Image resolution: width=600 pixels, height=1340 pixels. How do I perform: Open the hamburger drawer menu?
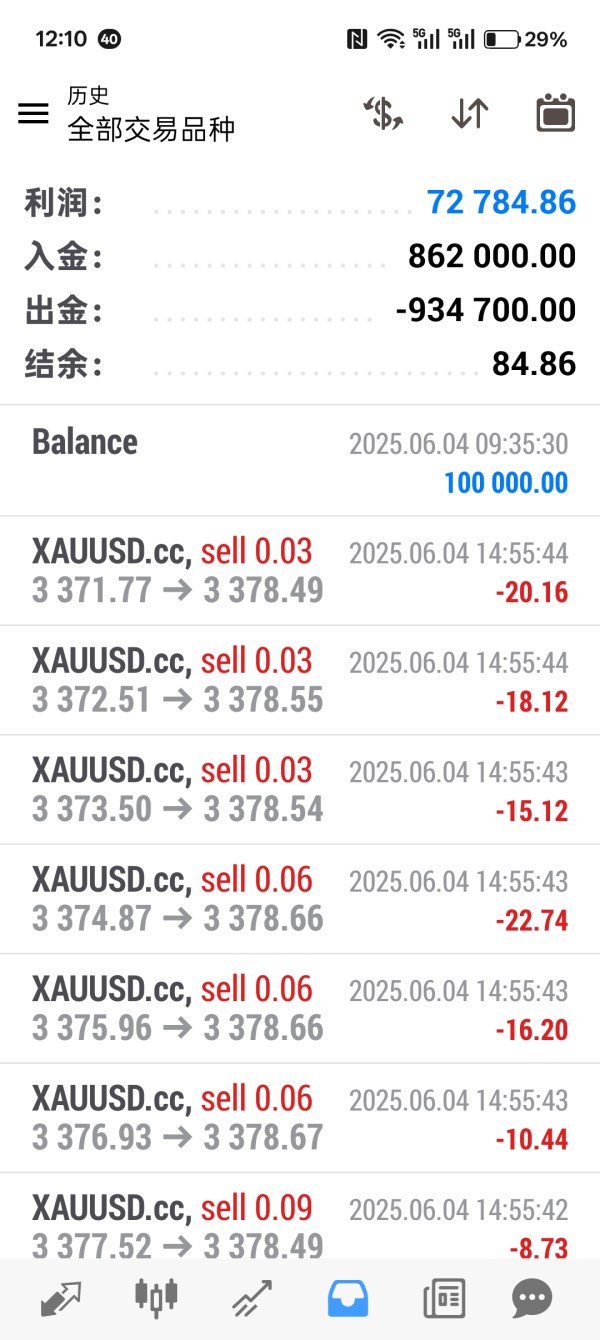tap(33, 113)
